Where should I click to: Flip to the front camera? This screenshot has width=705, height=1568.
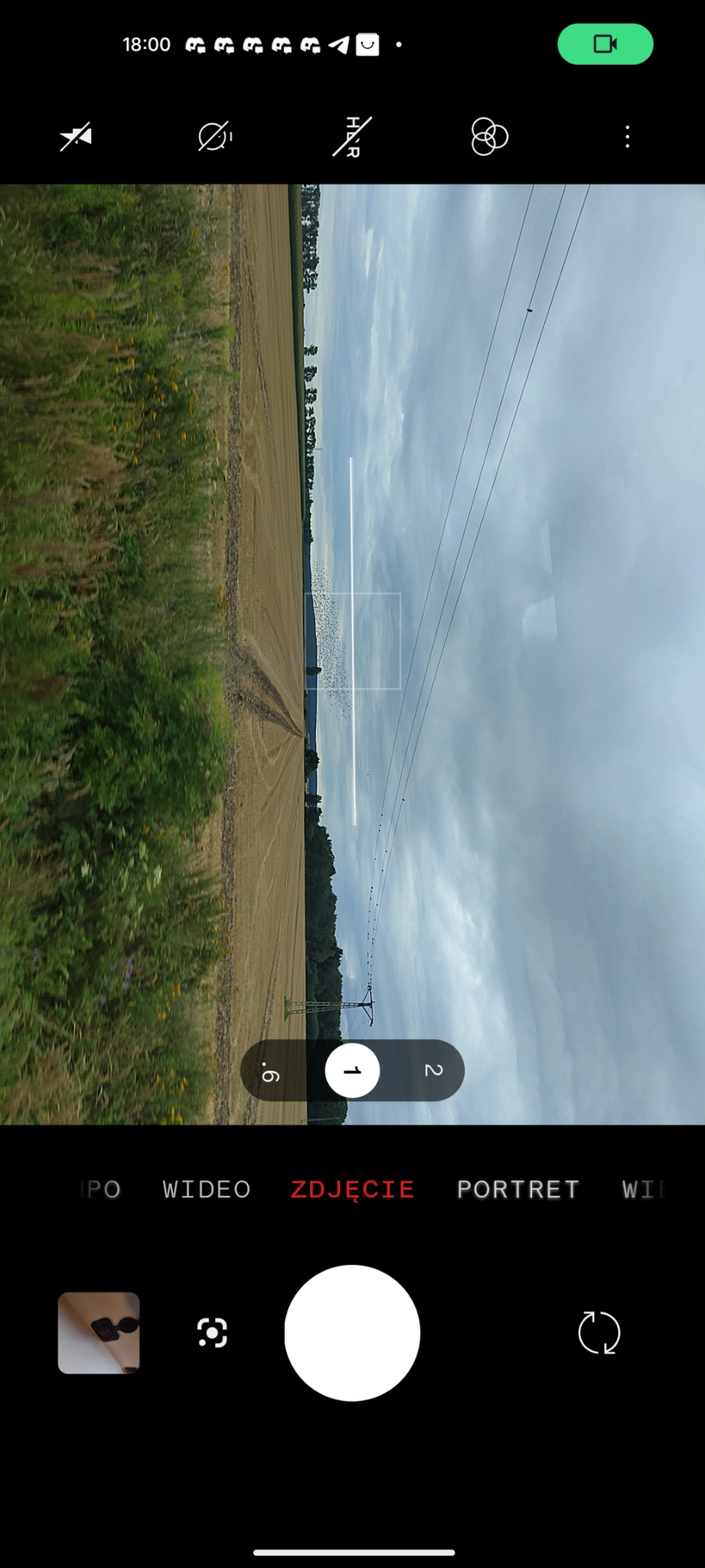tap(599, 1333)
